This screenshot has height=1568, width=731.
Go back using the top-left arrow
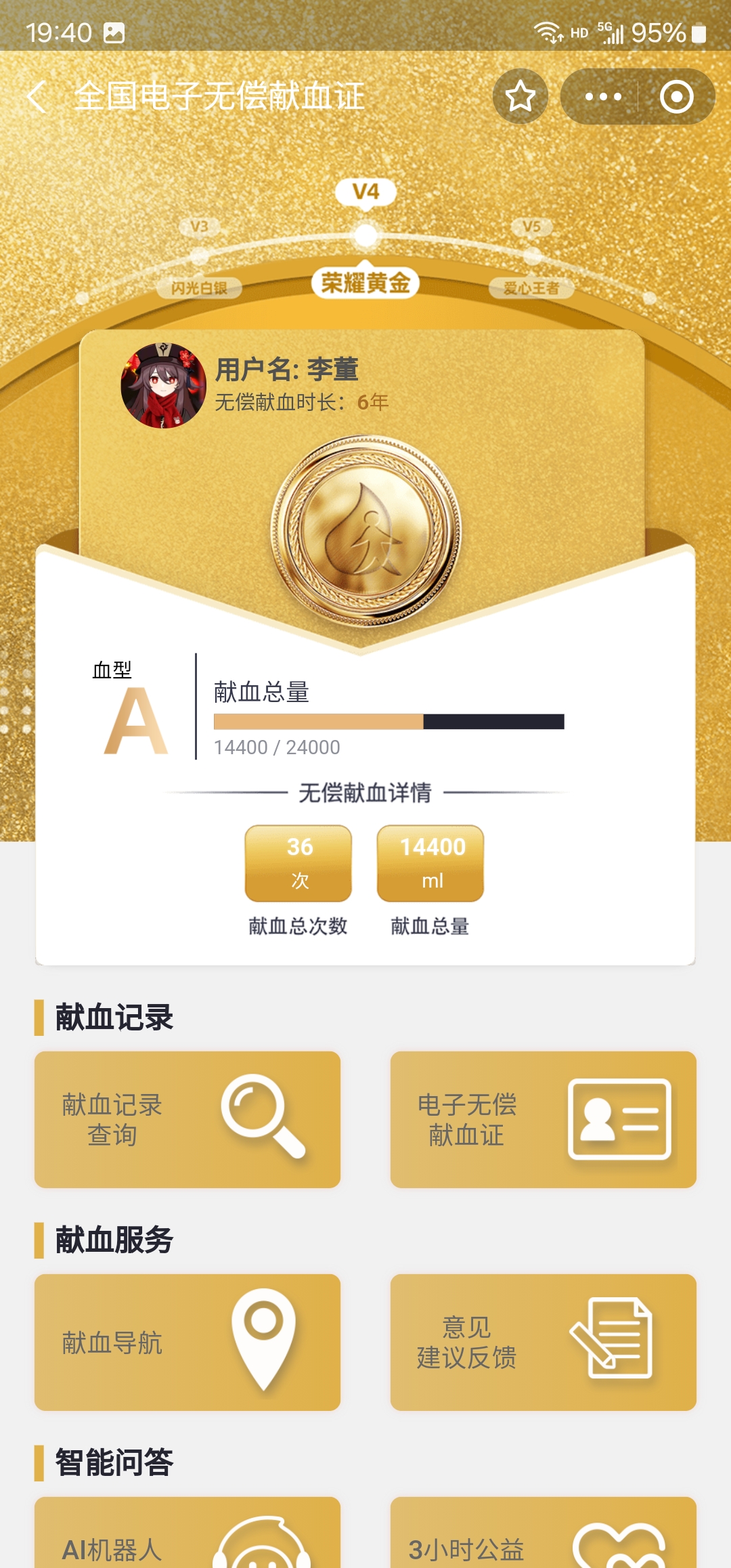37,96
